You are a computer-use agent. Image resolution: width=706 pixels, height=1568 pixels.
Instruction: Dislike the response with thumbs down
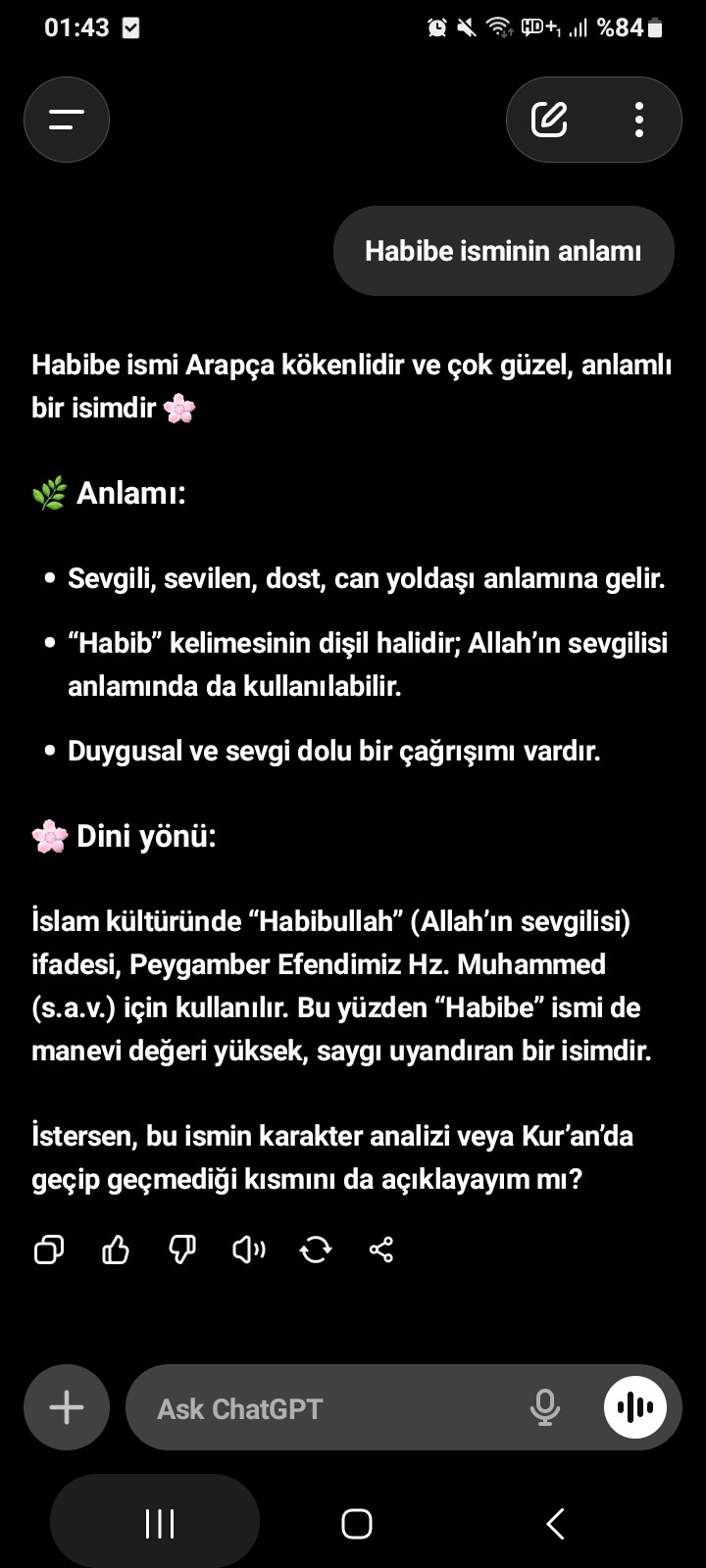(182, 1249)
